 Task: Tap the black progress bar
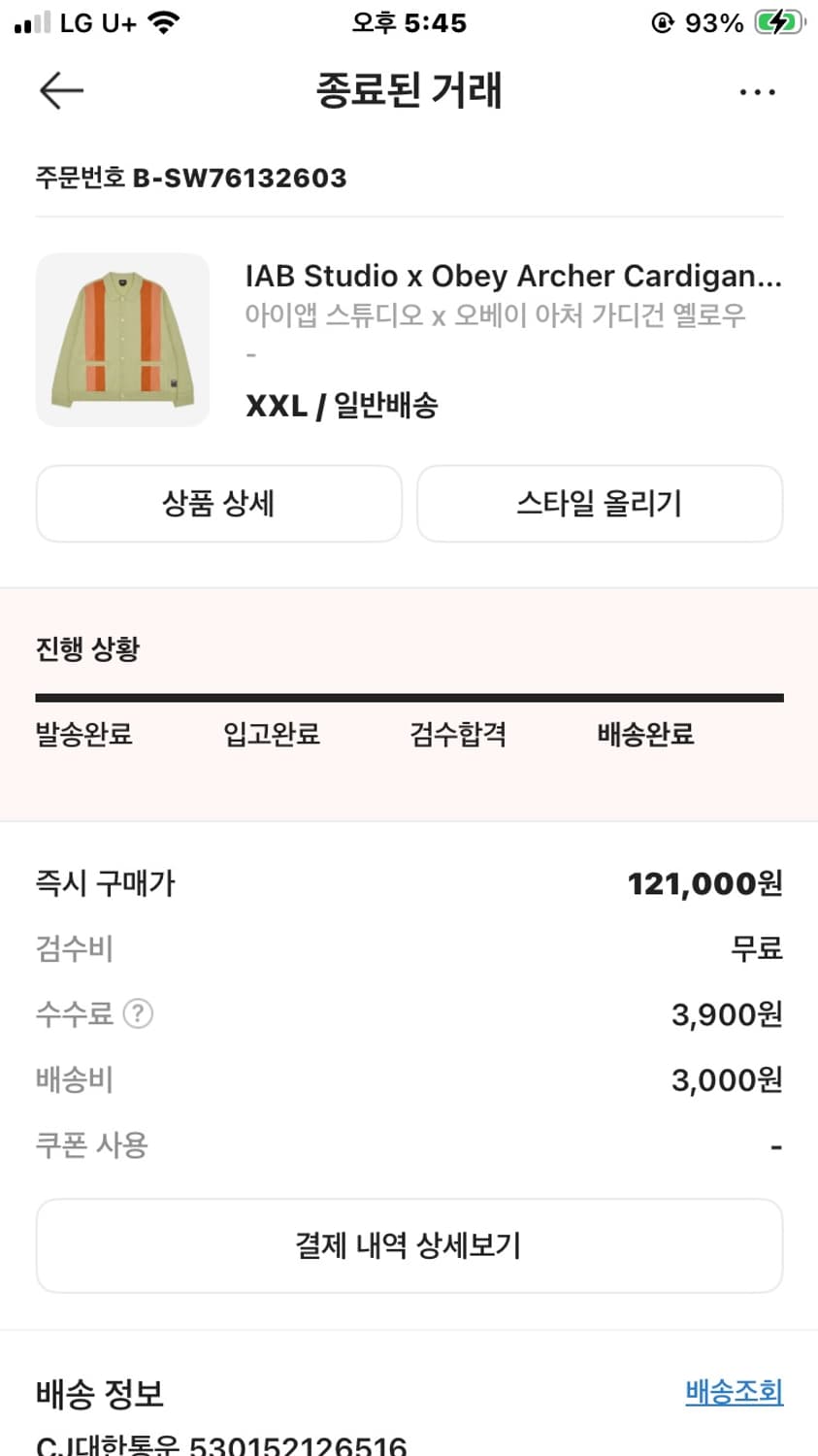coord(409,695)
